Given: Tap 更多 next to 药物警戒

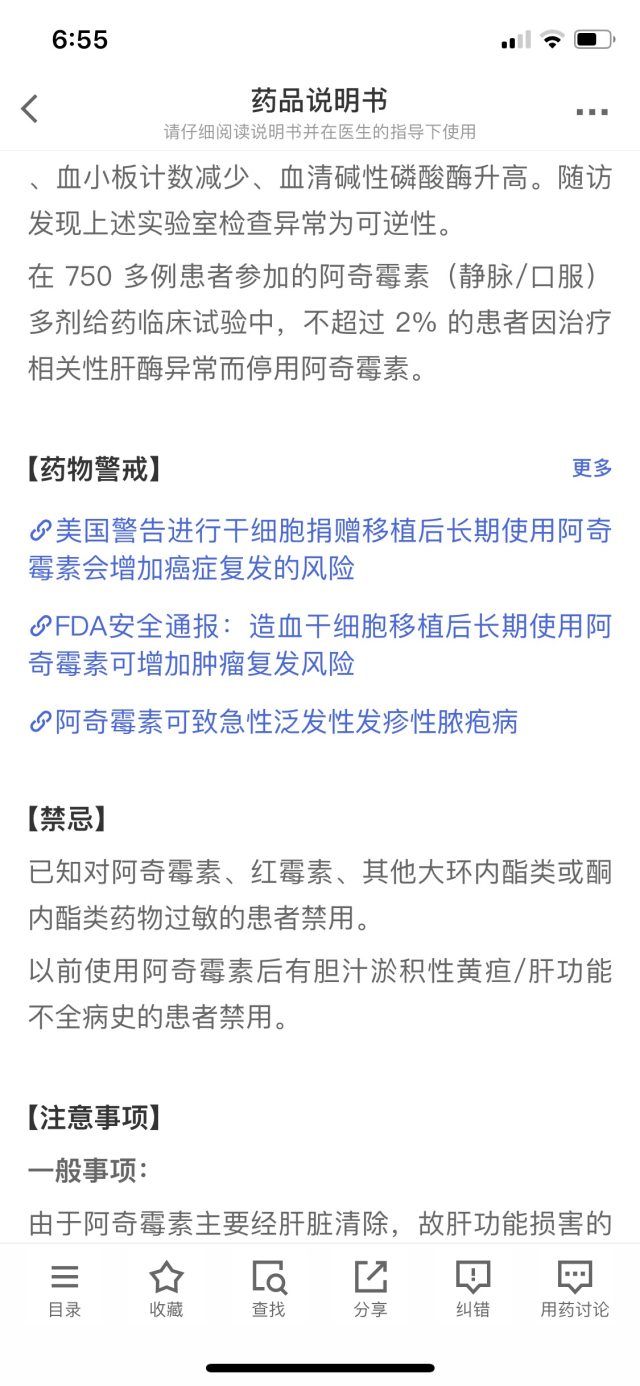Looking at the screenshot, I should click(591, 467).
